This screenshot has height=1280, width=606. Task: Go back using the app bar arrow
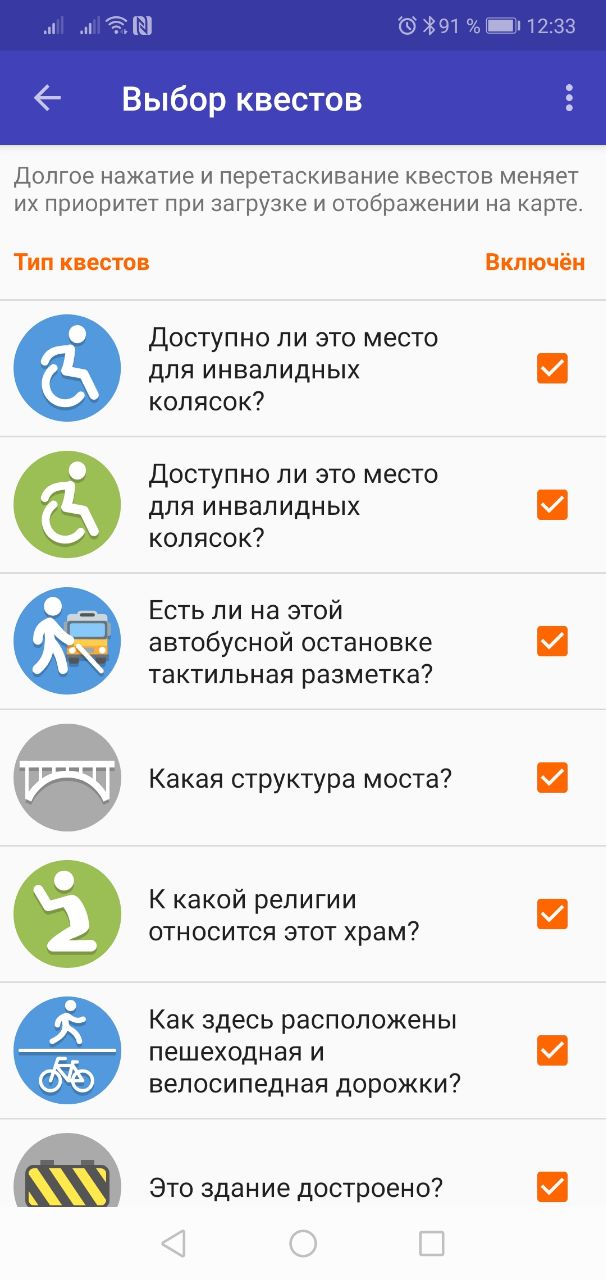(x=47, y=98)
